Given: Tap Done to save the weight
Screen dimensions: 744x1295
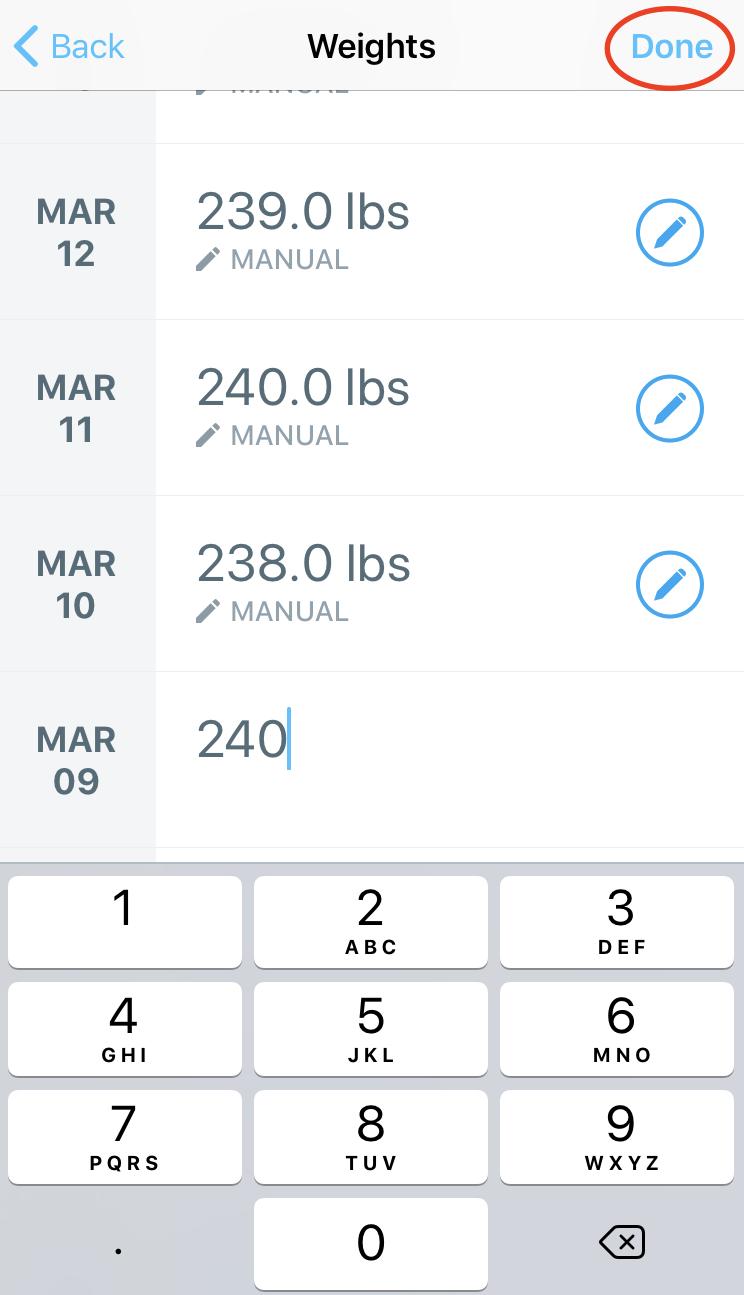Looking at the screenshot, I should click(672, 46).
